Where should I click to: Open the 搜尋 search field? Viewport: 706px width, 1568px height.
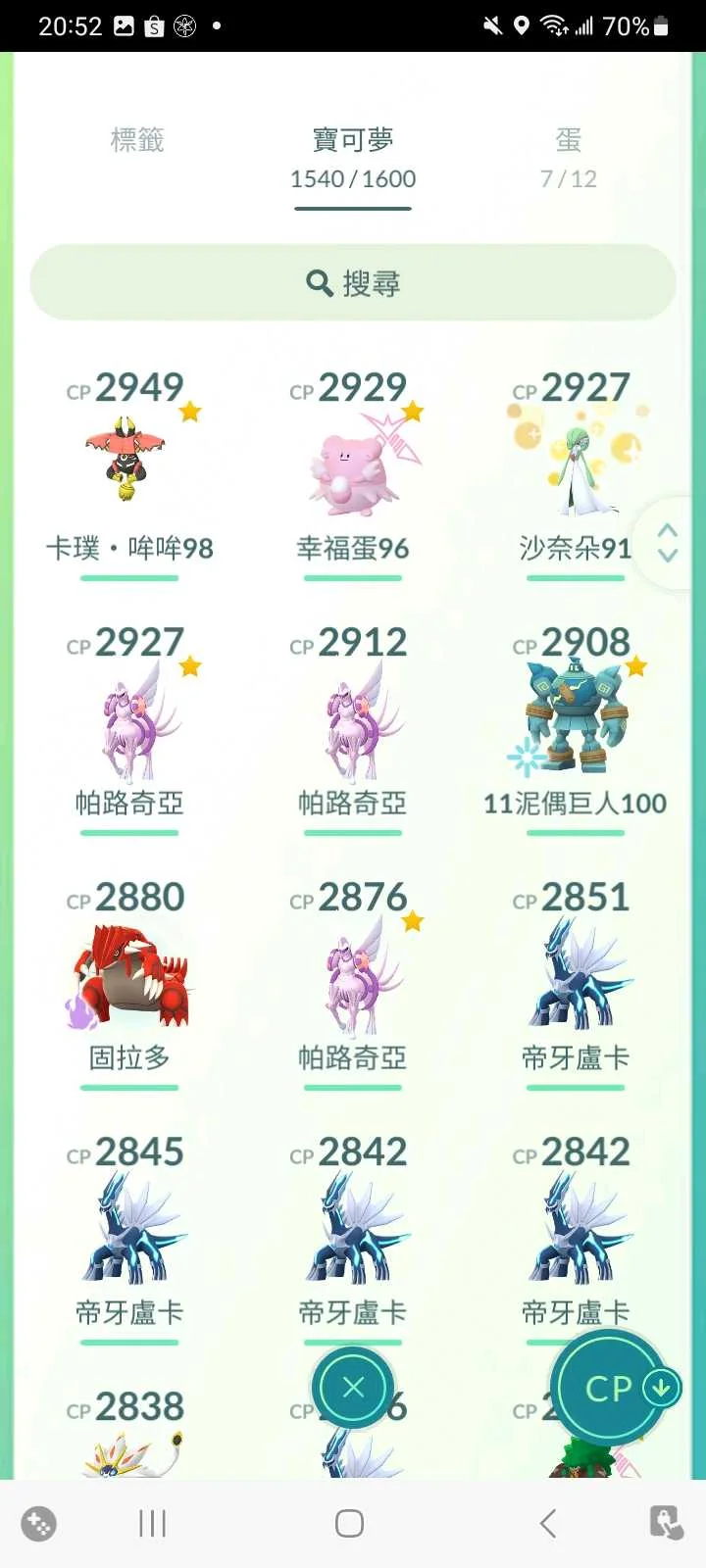pyautogui.click(x=353, y=283)
